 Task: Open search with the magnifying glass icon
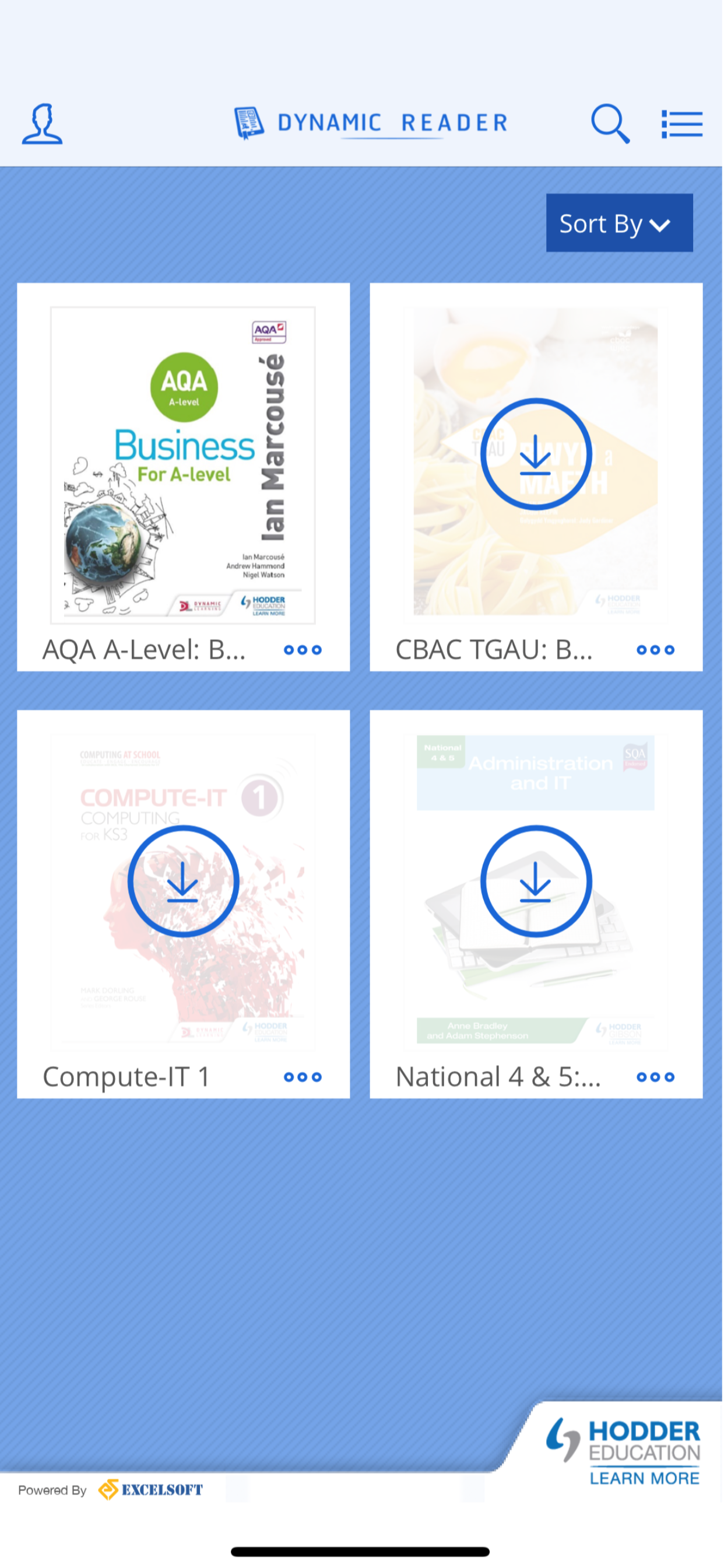pos(610,124)
